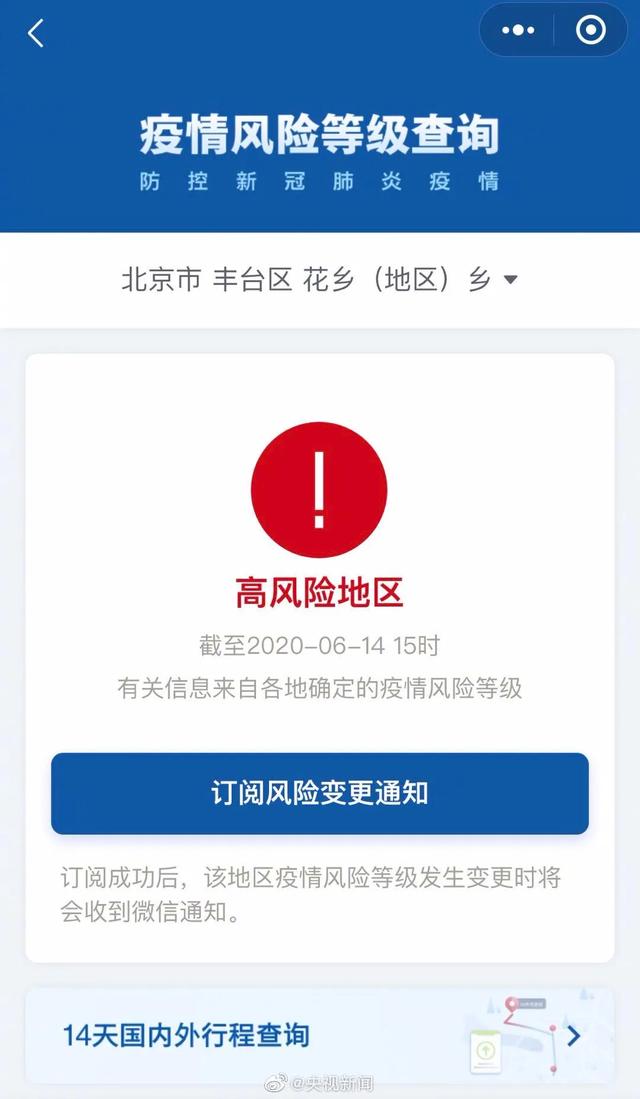Open the 北京市 丰台区 location dropdown

click(x=320, y=280)
